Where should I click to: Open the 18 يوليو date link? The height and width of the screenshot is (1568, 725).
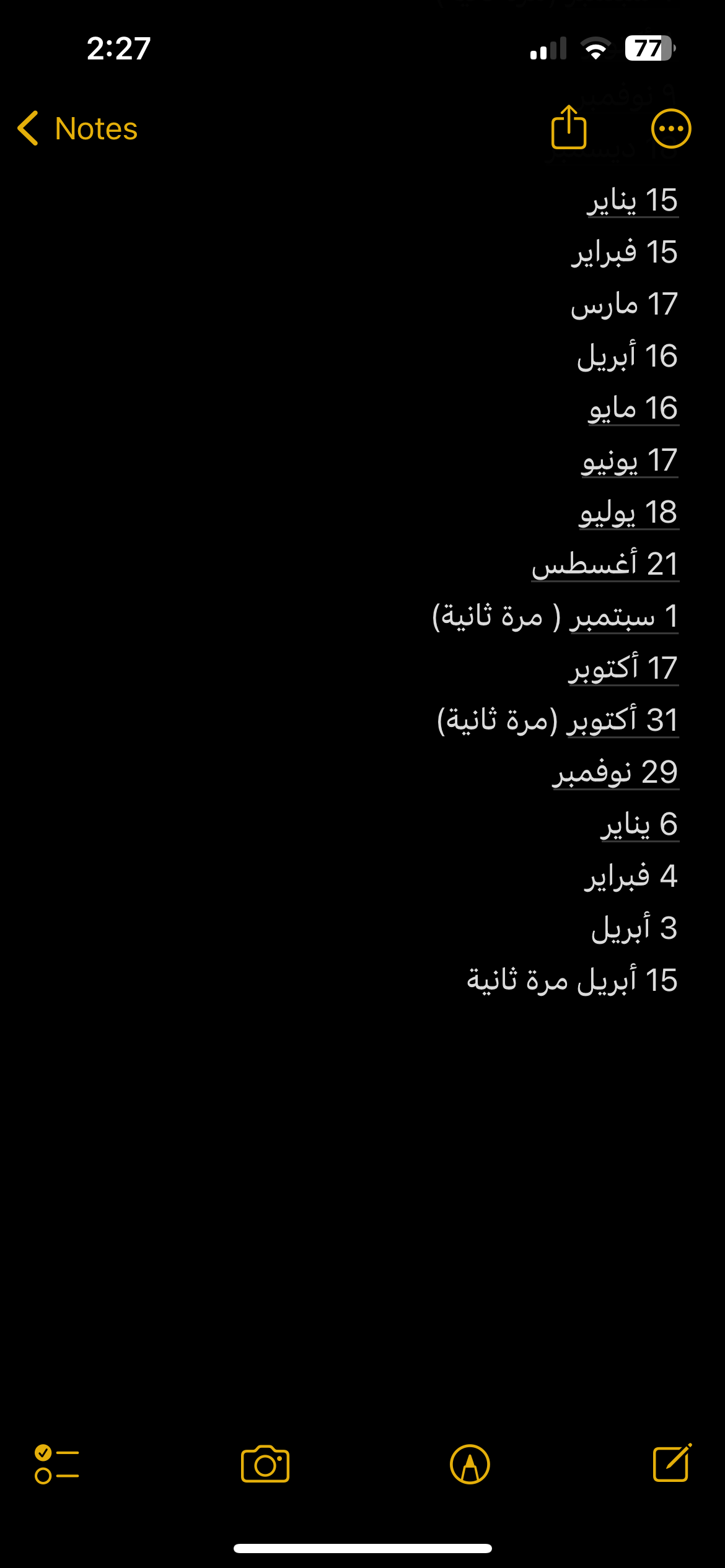click(x=629, y=513)
